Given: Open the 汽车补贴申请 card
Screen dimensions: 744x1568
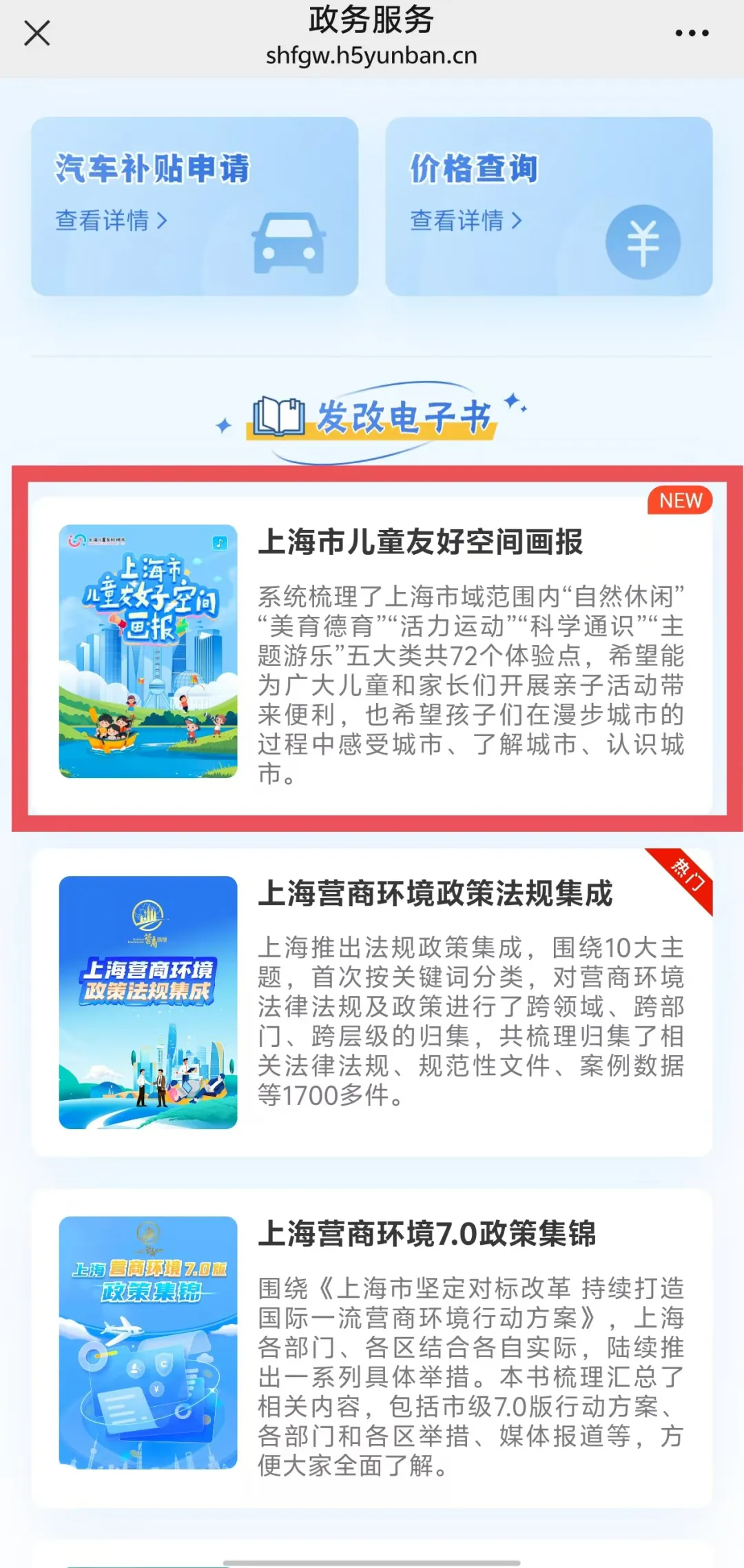Looking at the screenshot, I should (x=194, y=206).
